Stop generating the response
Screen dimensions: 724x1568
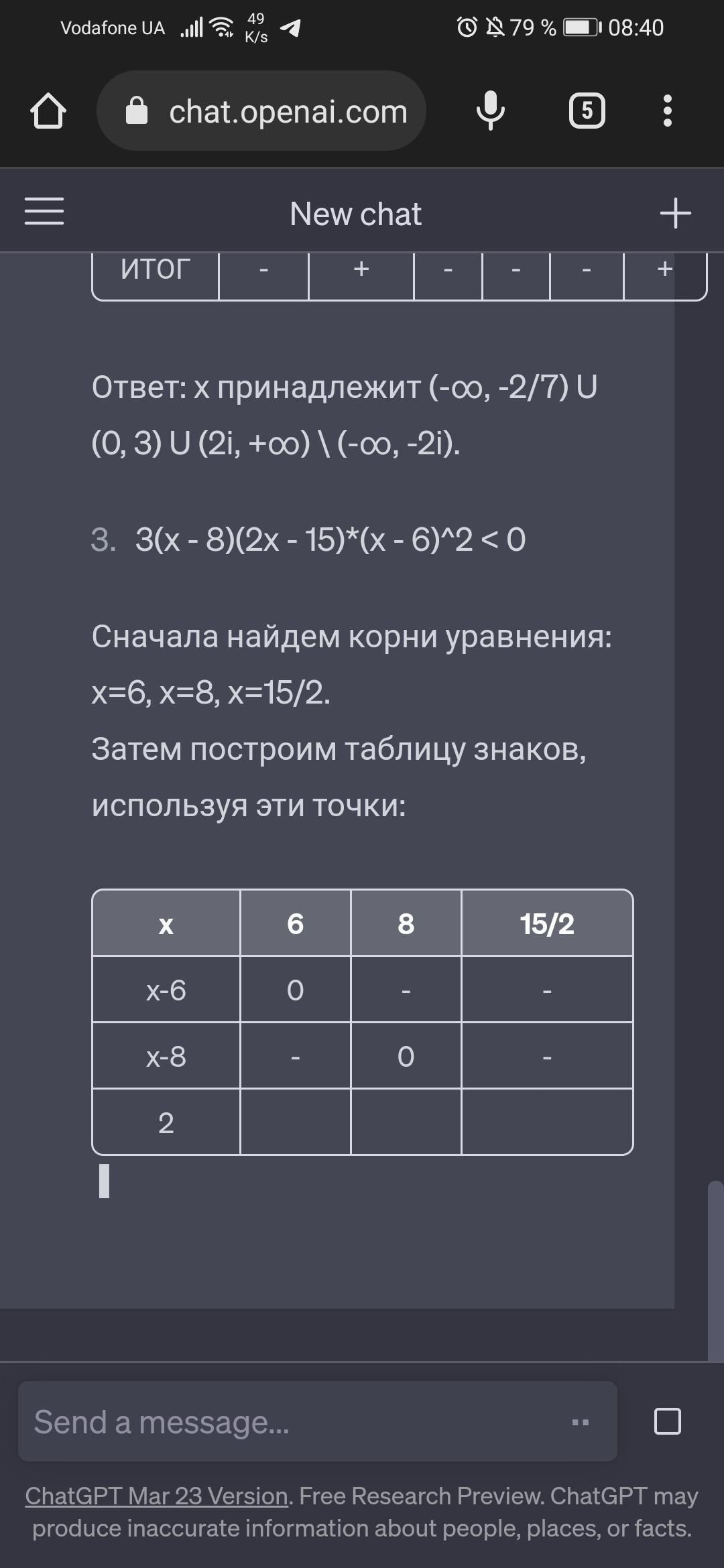[x=667, y=1421]
